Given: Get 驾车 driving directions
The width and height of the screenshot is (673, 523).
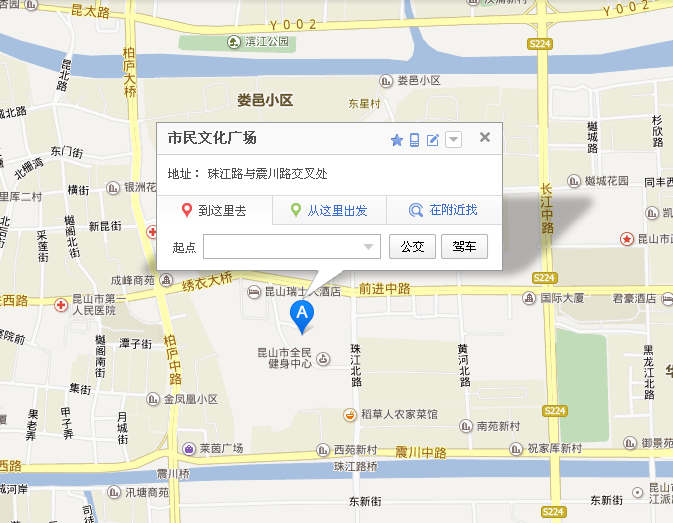Looking at the screenshot, I should tap(464, 246).
